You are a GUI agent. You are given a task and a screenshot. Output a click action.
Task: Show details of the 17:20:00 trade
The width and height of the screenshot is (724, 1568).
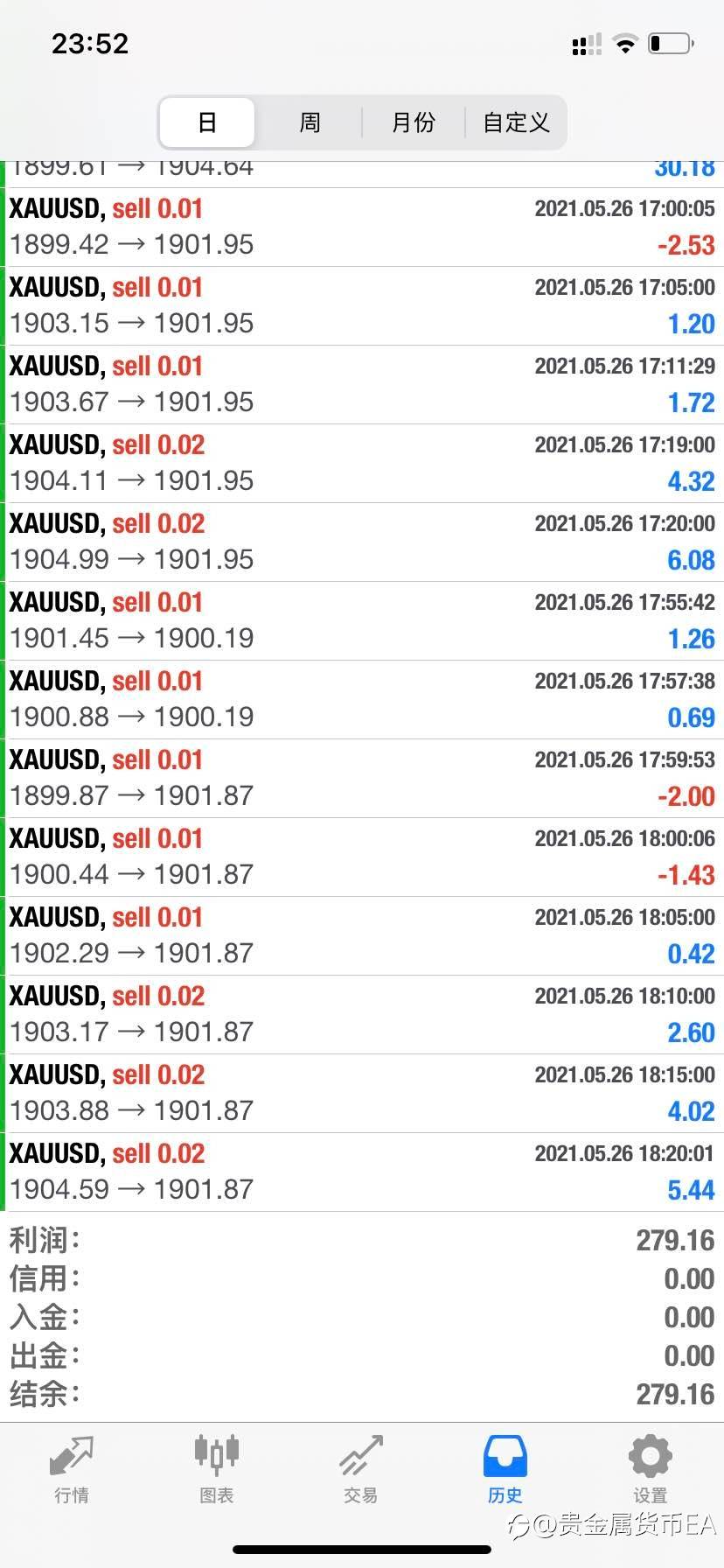(362, 542)
